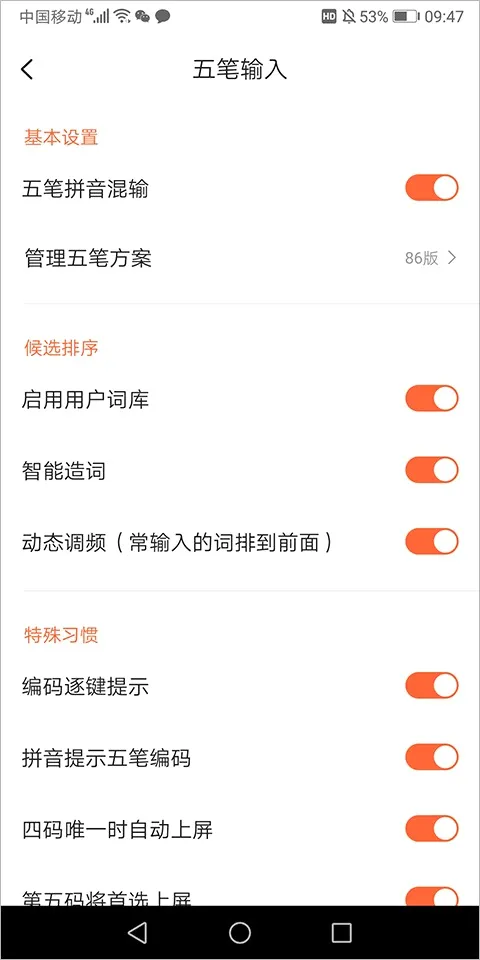The width and height of the screenshot is (480, 960).
Task: Tap the system home button
Action: pos(240,932)
